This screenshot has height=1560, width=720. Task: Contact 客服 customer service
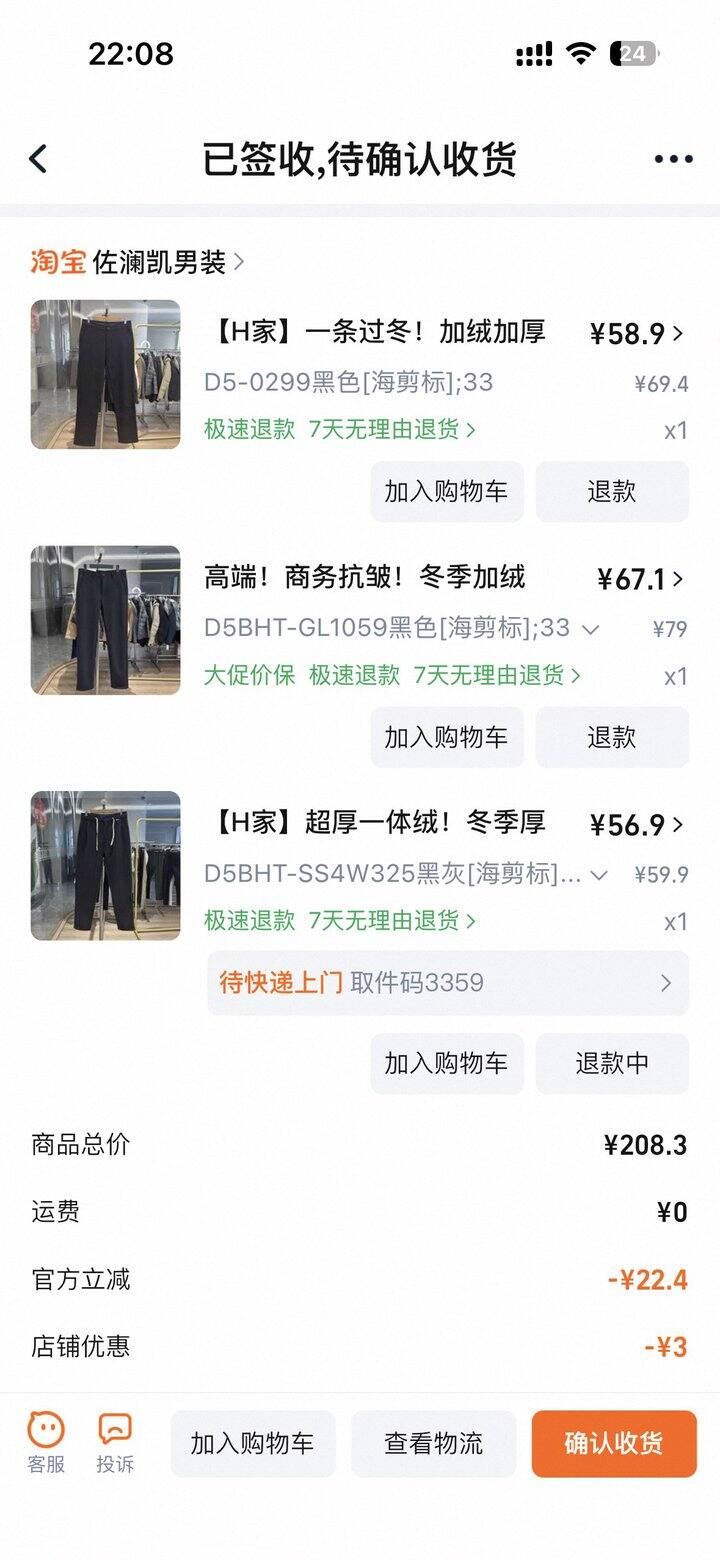click(x=46, y=1442)
